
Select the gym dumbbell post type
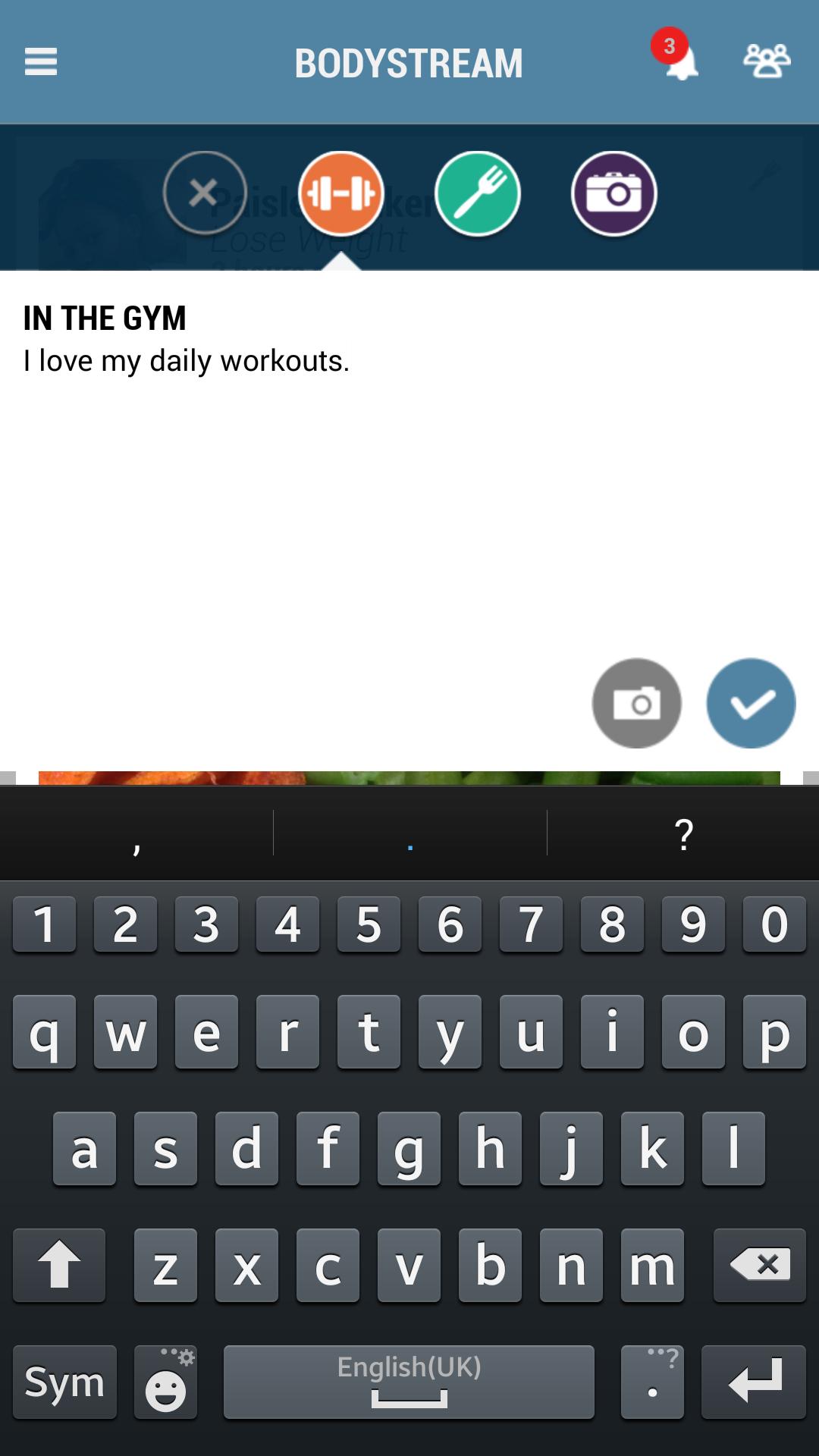[x=341, y=193]
